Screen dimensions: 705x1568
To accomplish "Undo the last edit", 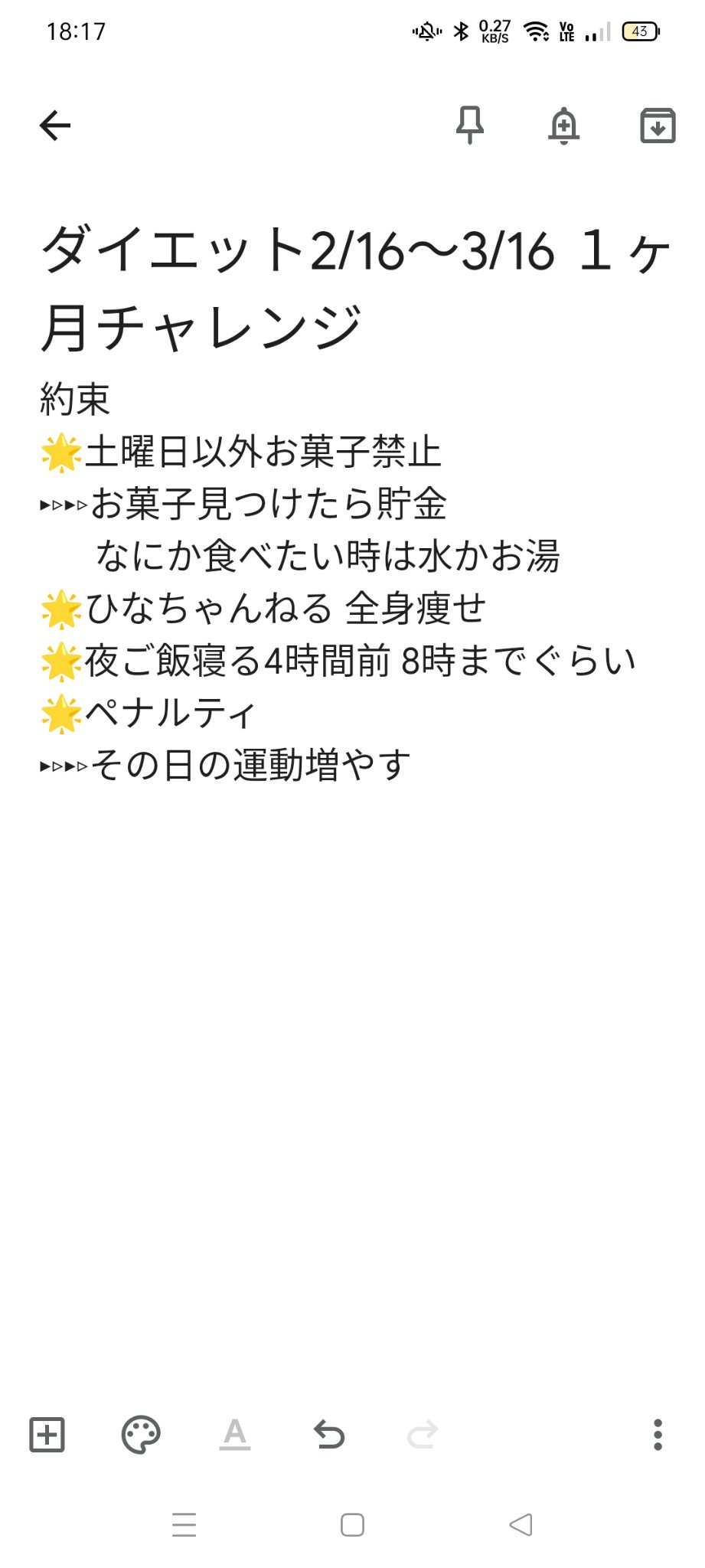I will click(330, 1435).
